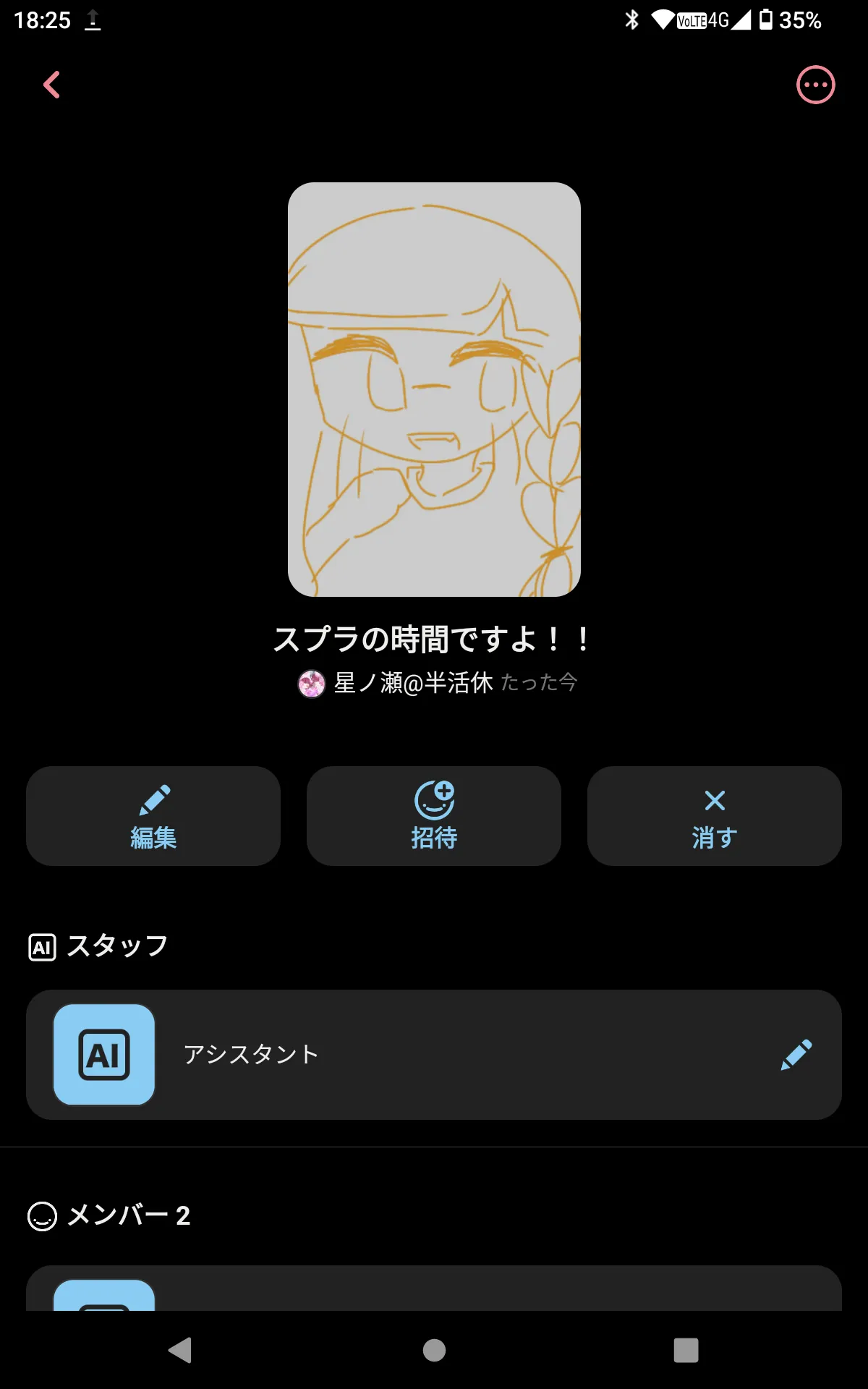868x1389 pixels.
Task: Open the three-dot more options menu
Action: 815,85
